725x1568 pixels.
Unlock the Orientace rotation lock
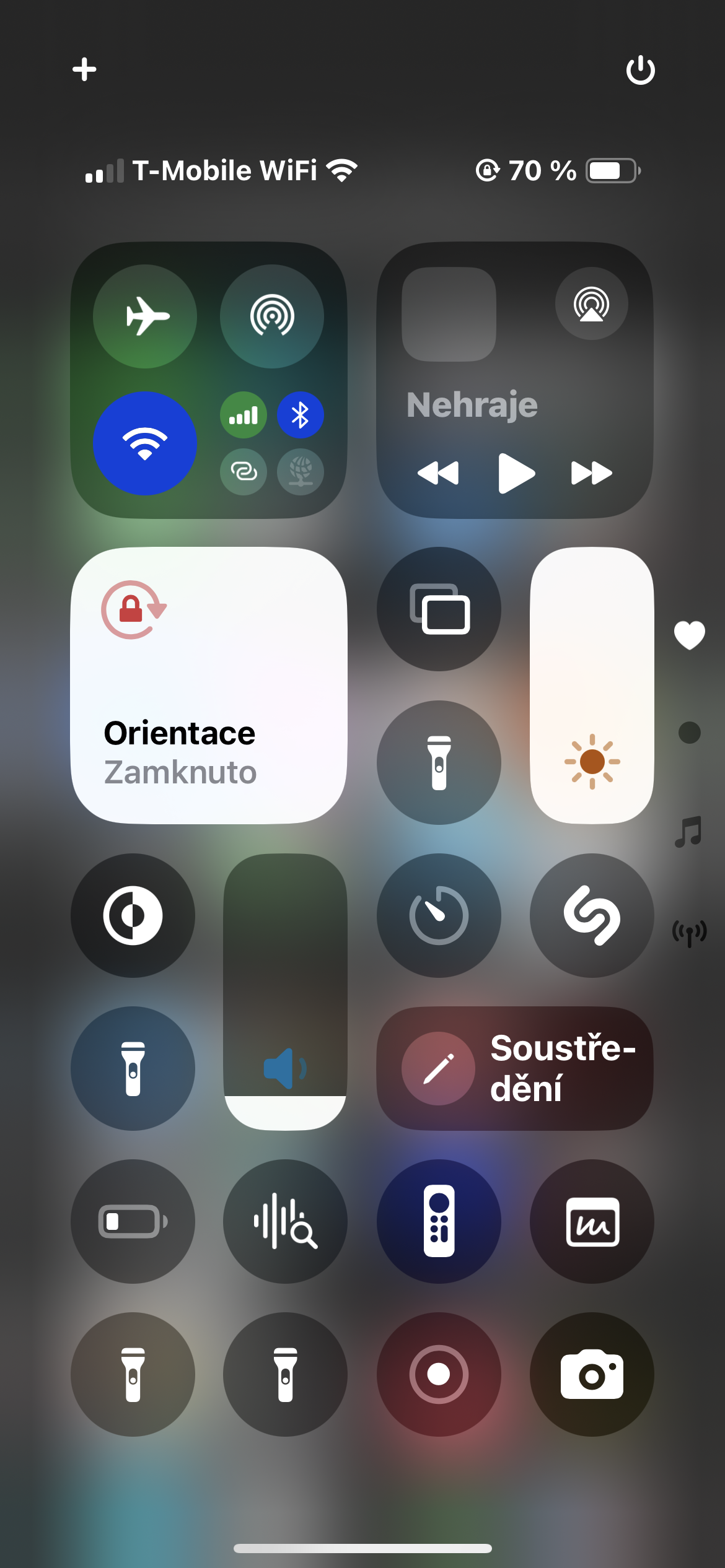point(209,685)
